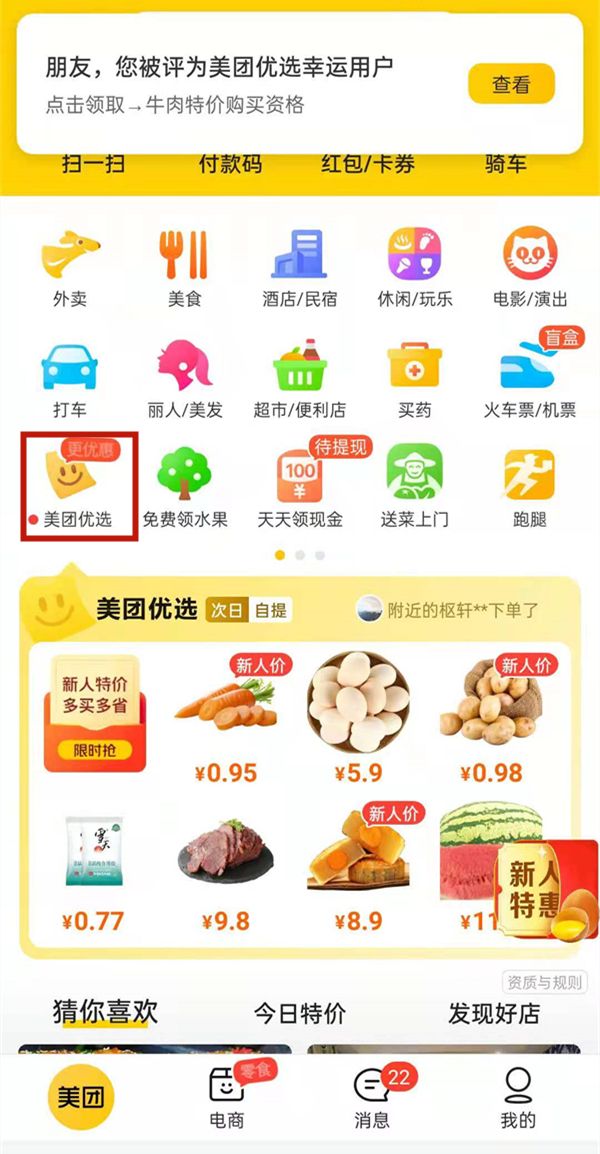Open 资质与规则 link
This screenshot has height=1154, width=600.
tap(544, 982)
